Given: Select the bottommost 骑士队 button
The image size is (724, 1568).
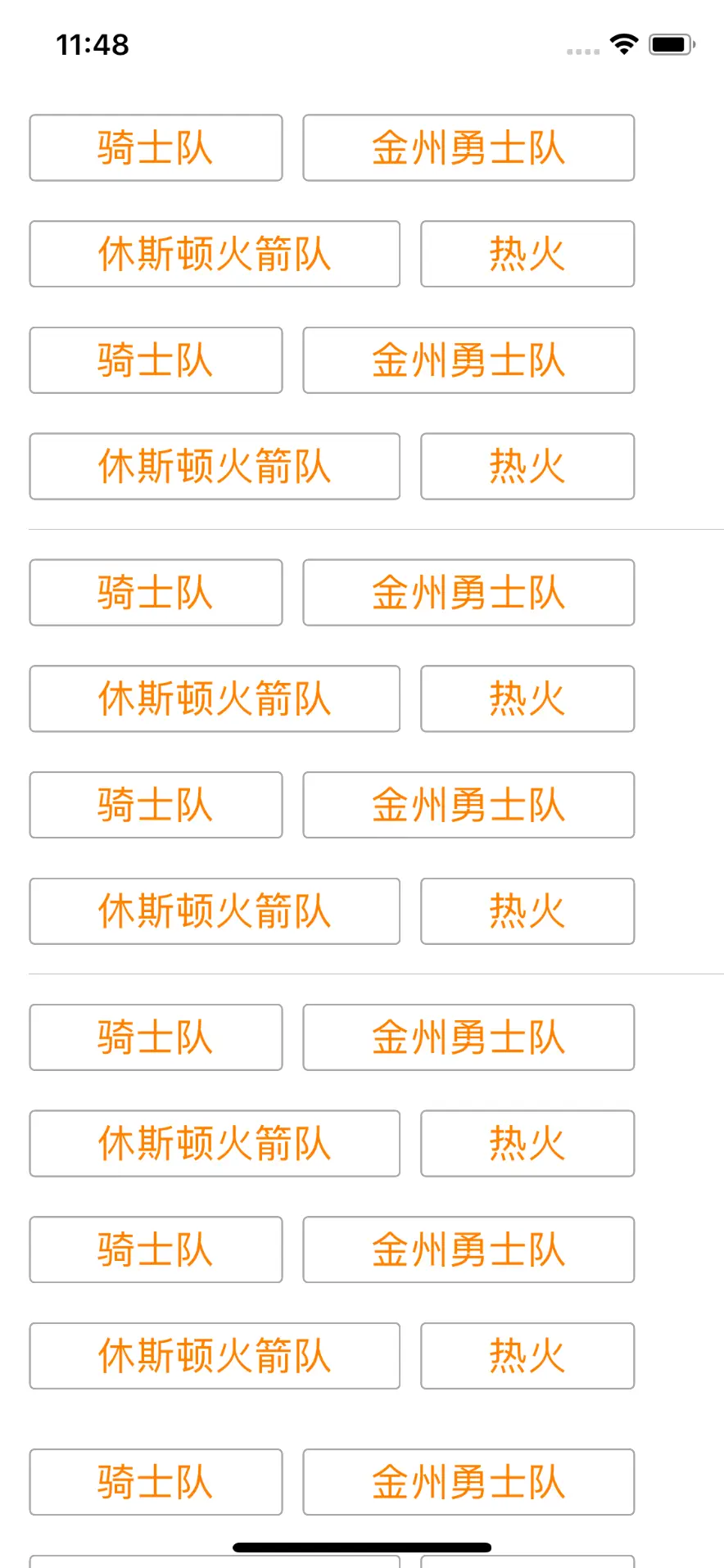Looking at the screenshot, I should (x=156, y=1482).
